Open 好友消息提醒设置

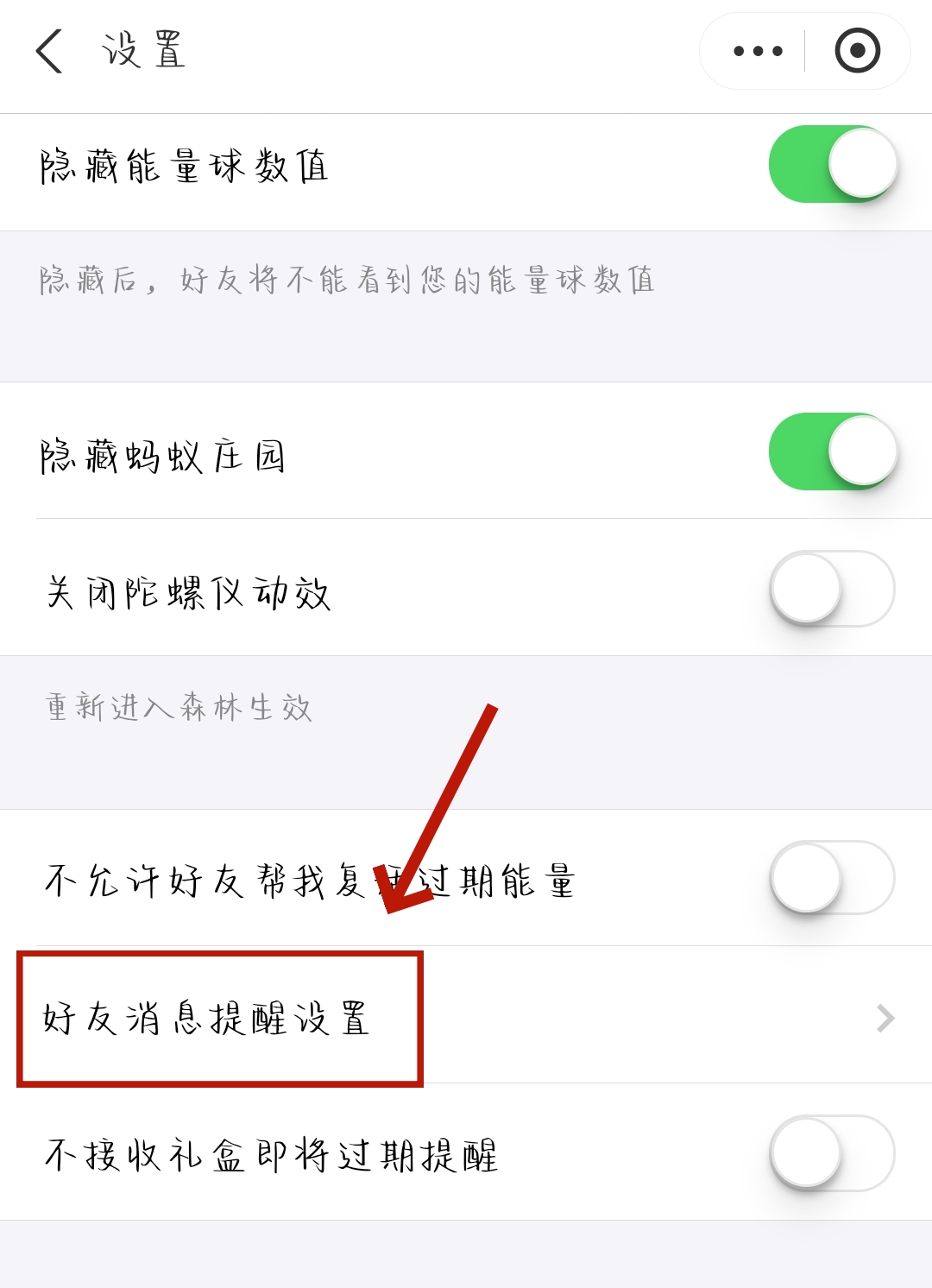point(466,1017)
